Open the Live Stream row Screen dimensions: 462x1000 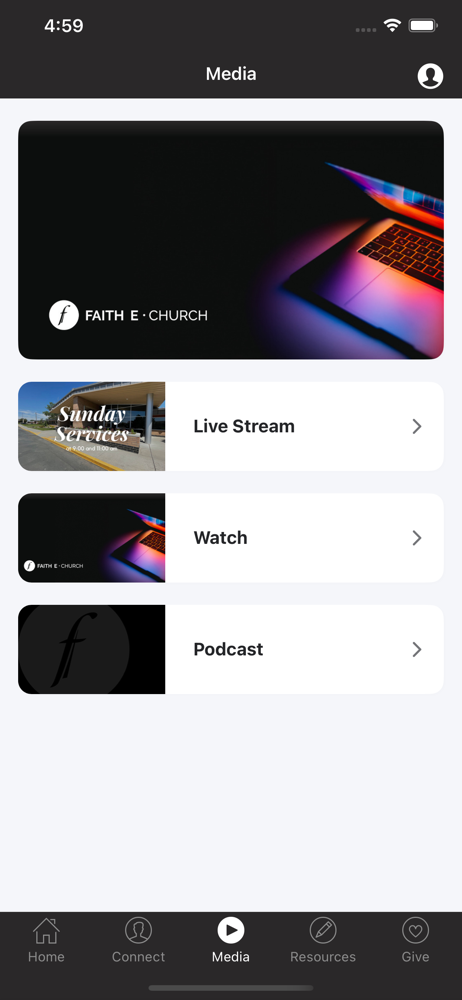(x=231, y=426)
